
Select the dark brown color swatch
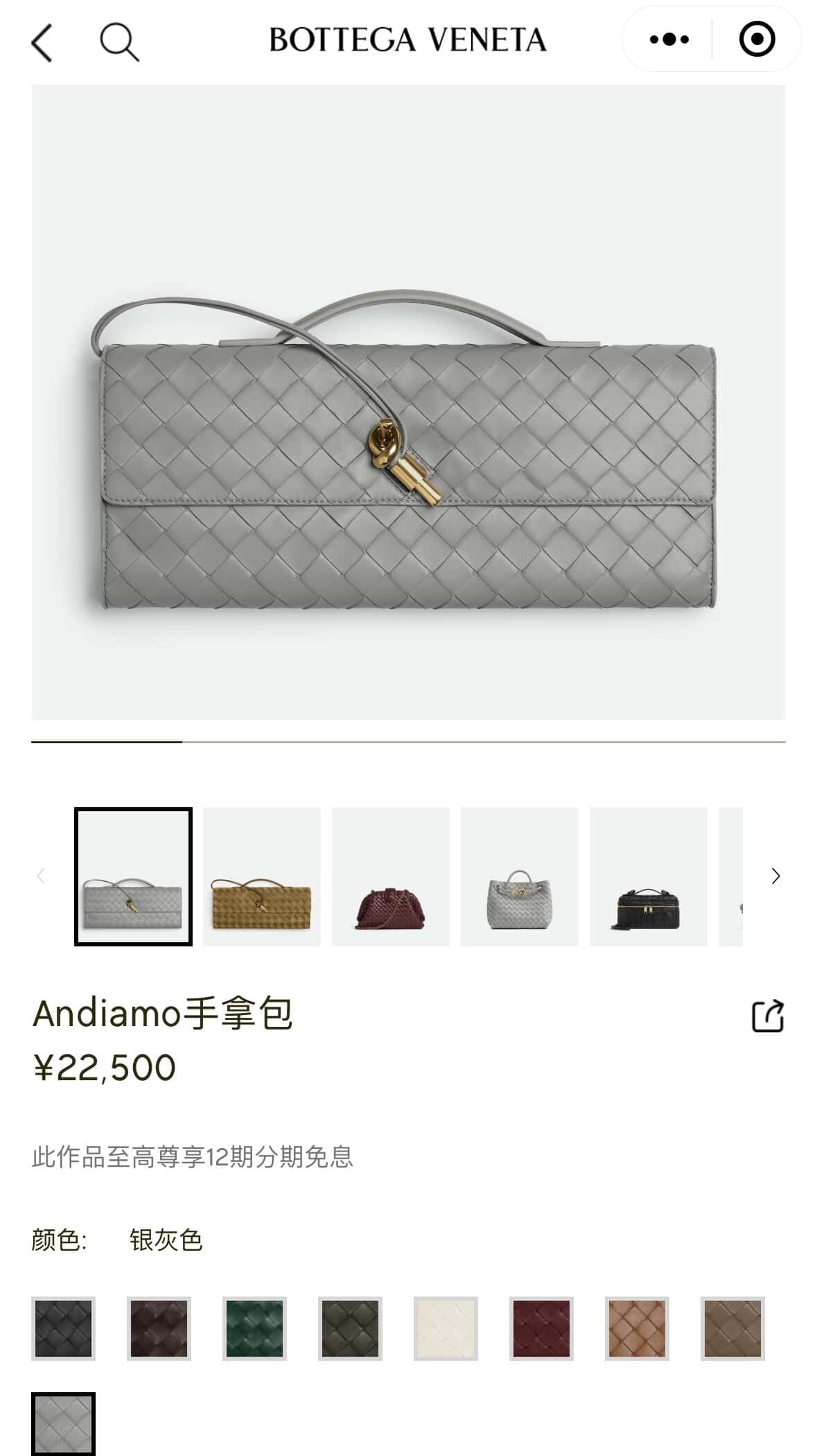tap(159, 1328)
